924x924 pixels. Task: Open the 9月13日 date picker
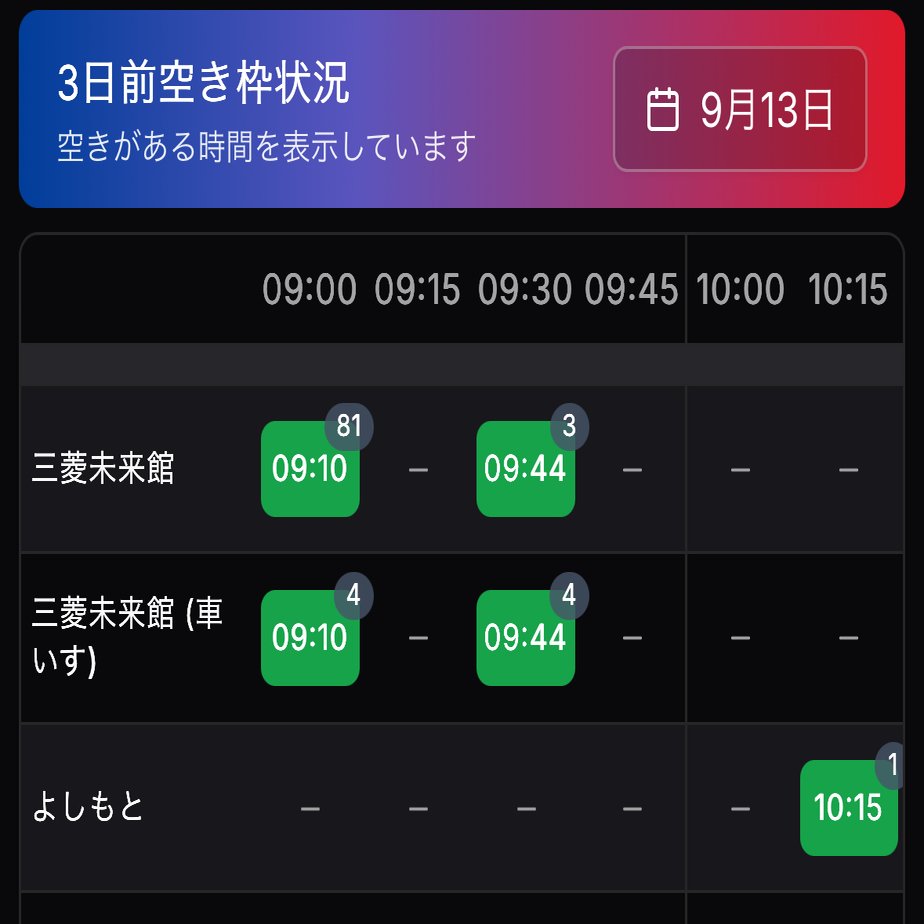coord(740,109)
